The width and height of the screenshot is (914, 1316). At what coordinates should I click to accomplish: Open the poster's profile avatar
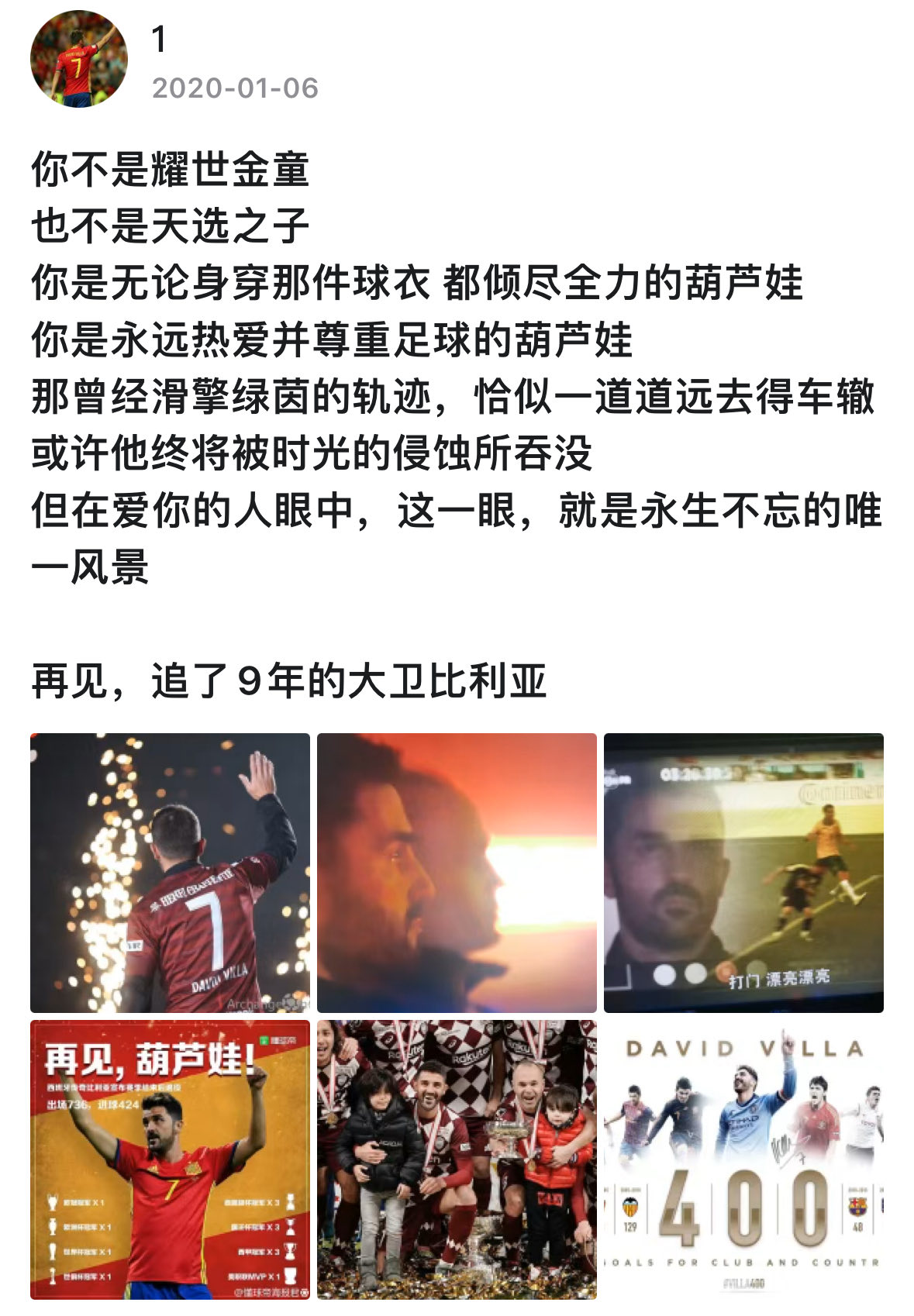(x=78, y=59)
